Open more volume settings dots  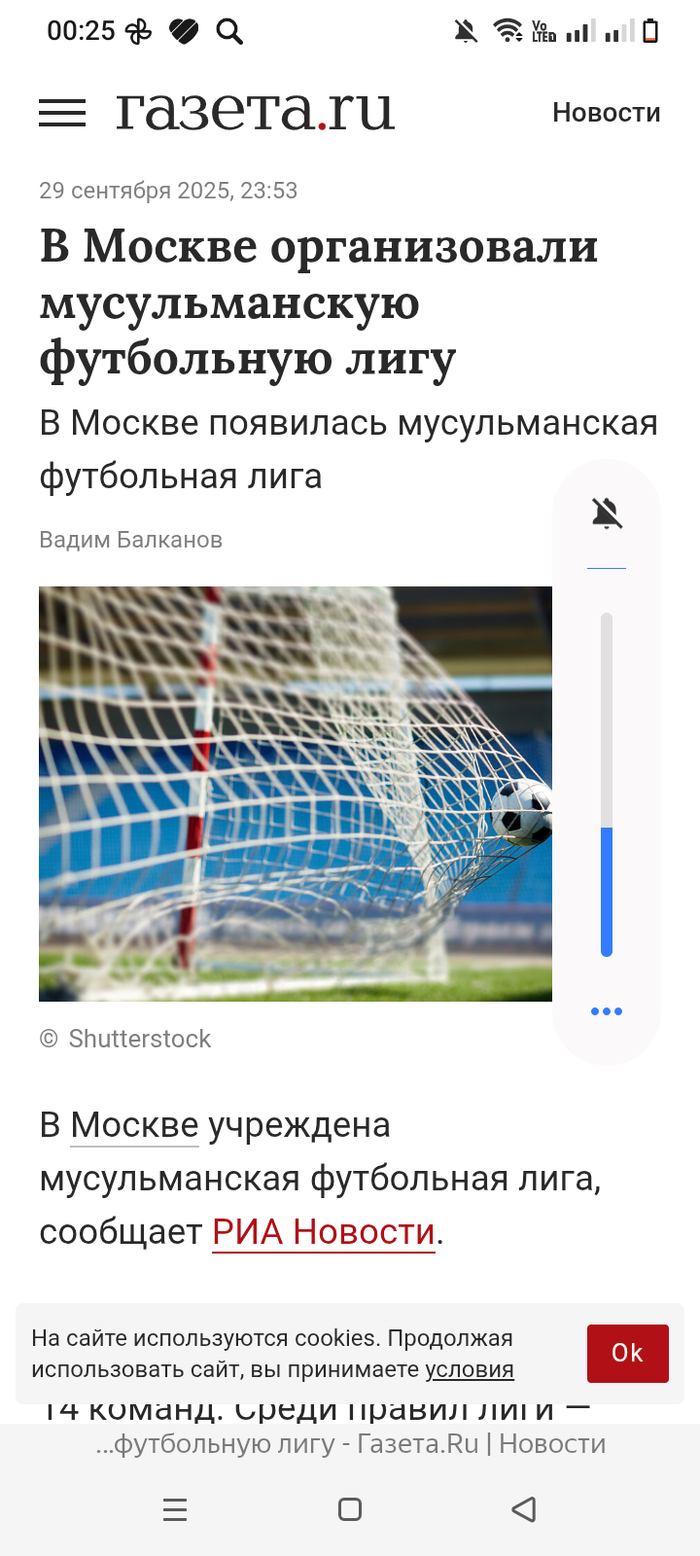(x=606, y=1011)
